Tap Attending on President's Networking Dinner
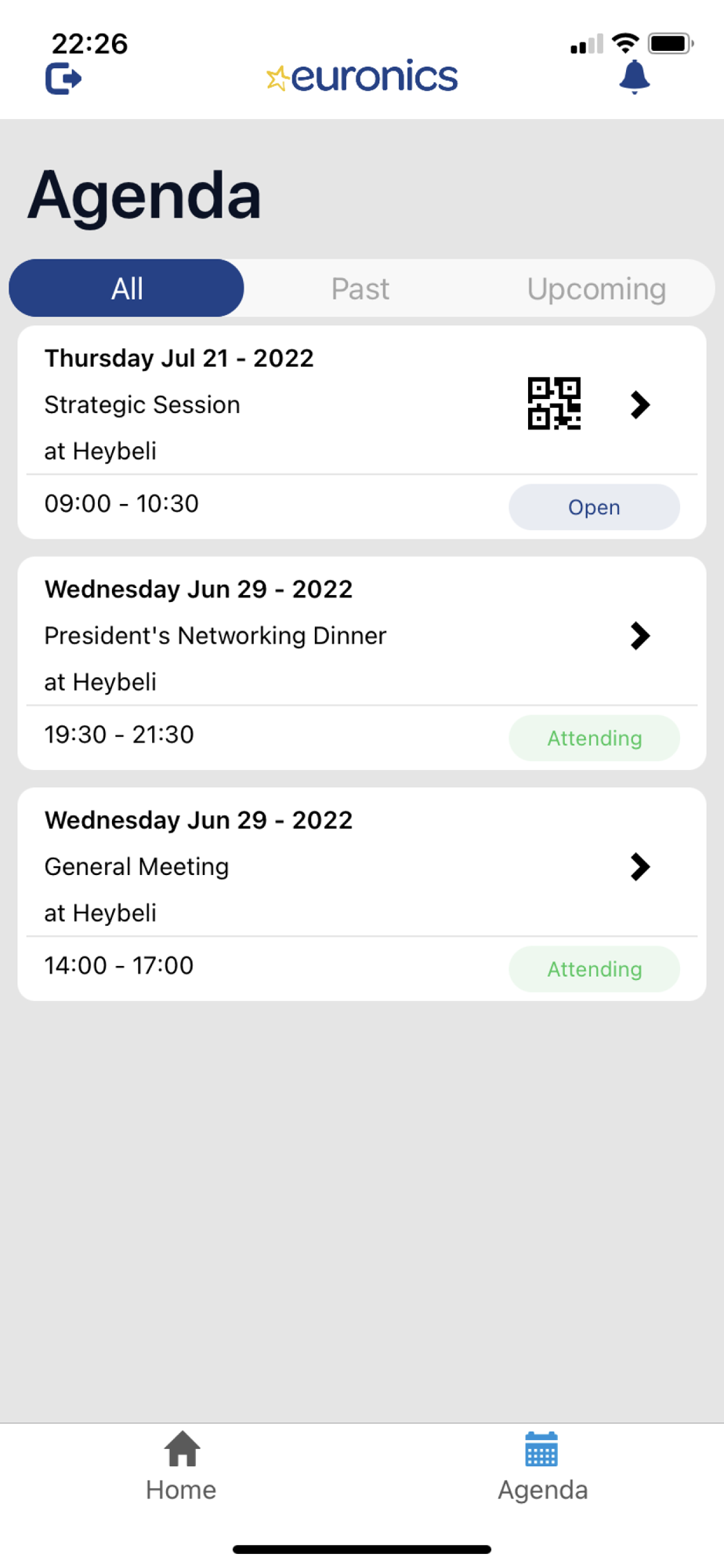724x1568 pixels. pyautogui.click(x=594, y=739)
